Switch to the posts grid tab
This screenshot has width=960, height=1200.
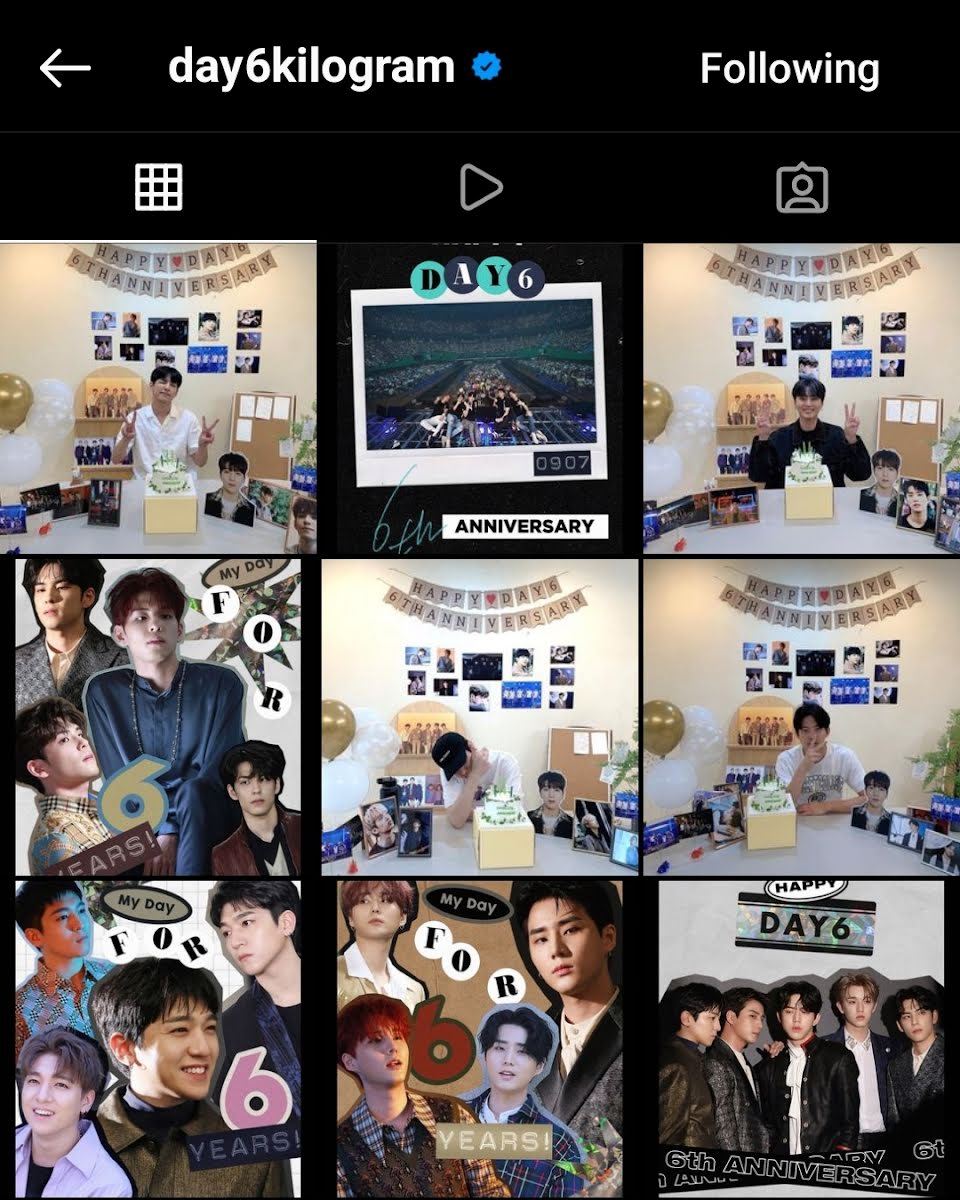point(159,187)
